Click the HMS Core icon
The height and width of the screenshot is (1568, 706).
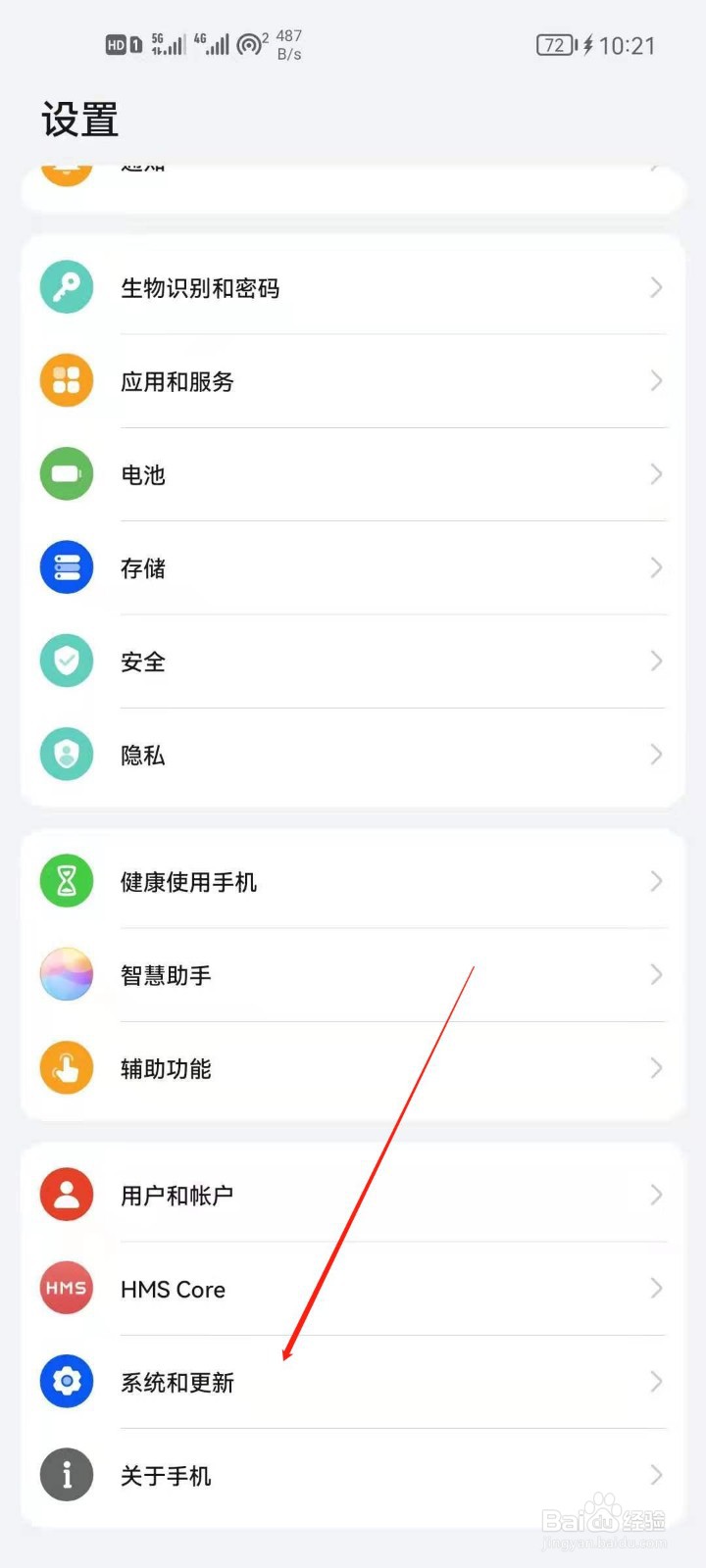point(66,1289)
